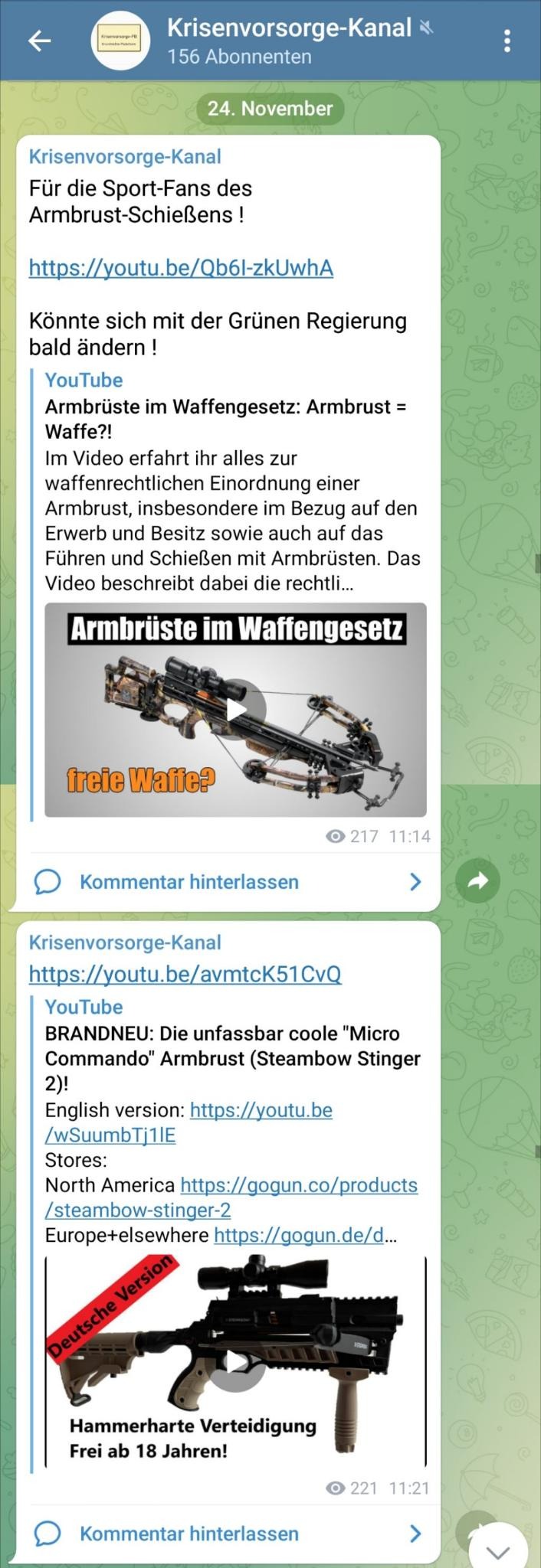541x1568 pixels.
Task: Leave a comment on the 11:14 post
Action: 189,882
